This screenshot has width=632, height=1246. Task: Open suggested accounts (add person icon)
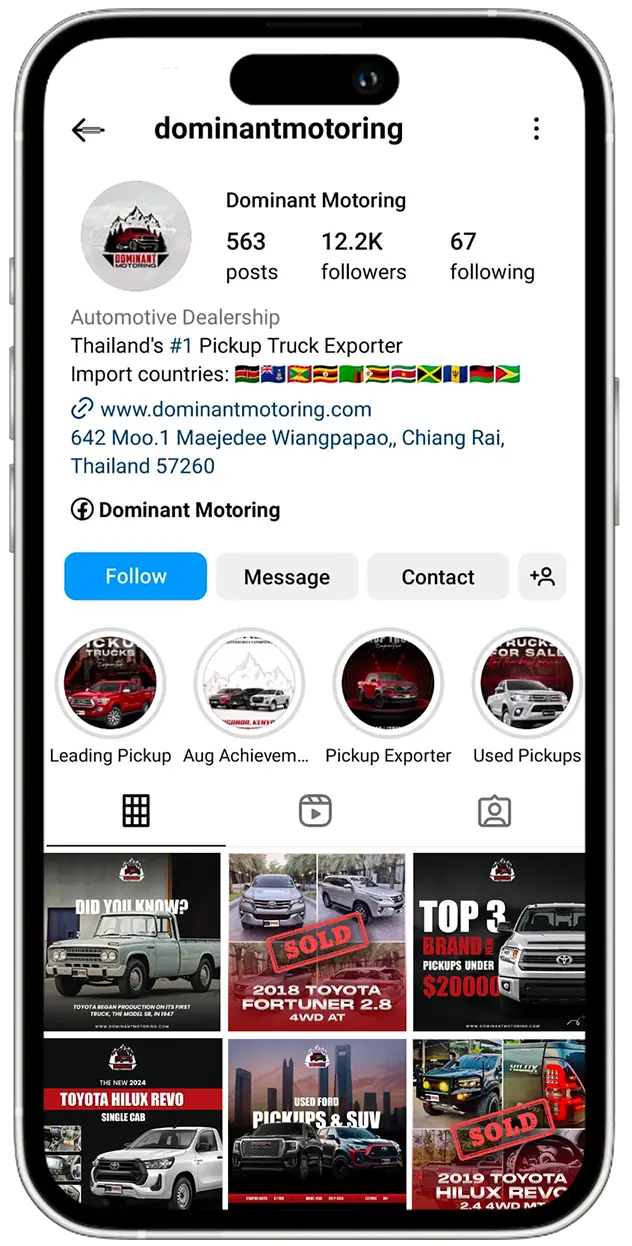[x=542, y=577]
